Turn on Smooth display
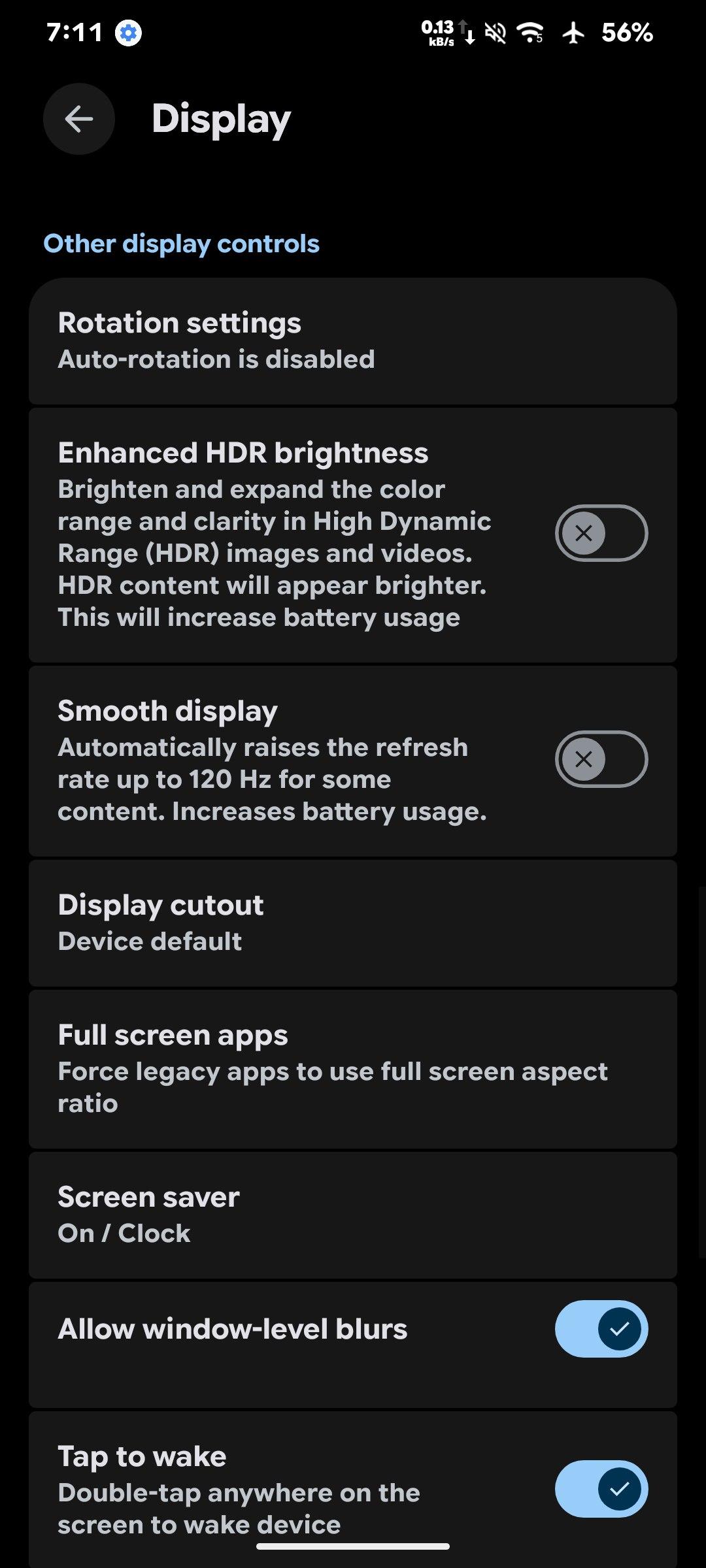Image resolution: width=706 pixels, height=1568 pixels. click(x=601, y=759)
